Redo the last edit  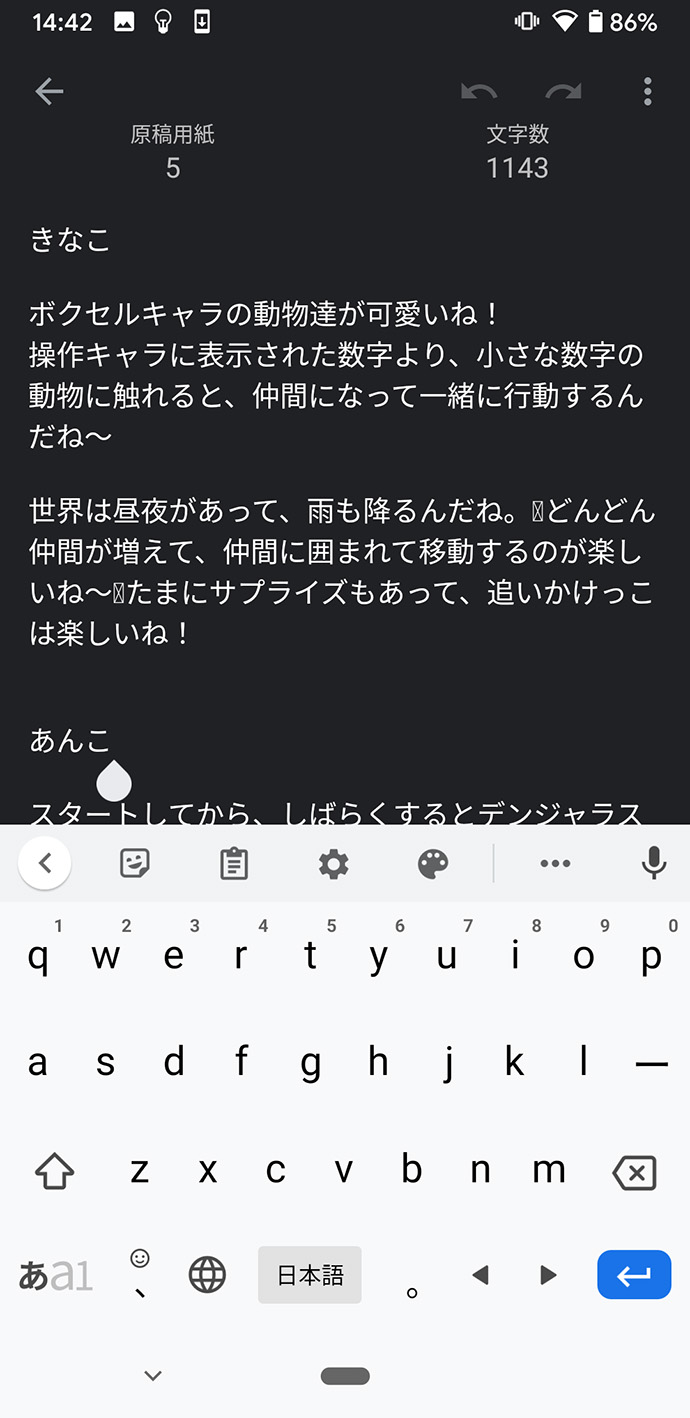[x=563, y=92]
